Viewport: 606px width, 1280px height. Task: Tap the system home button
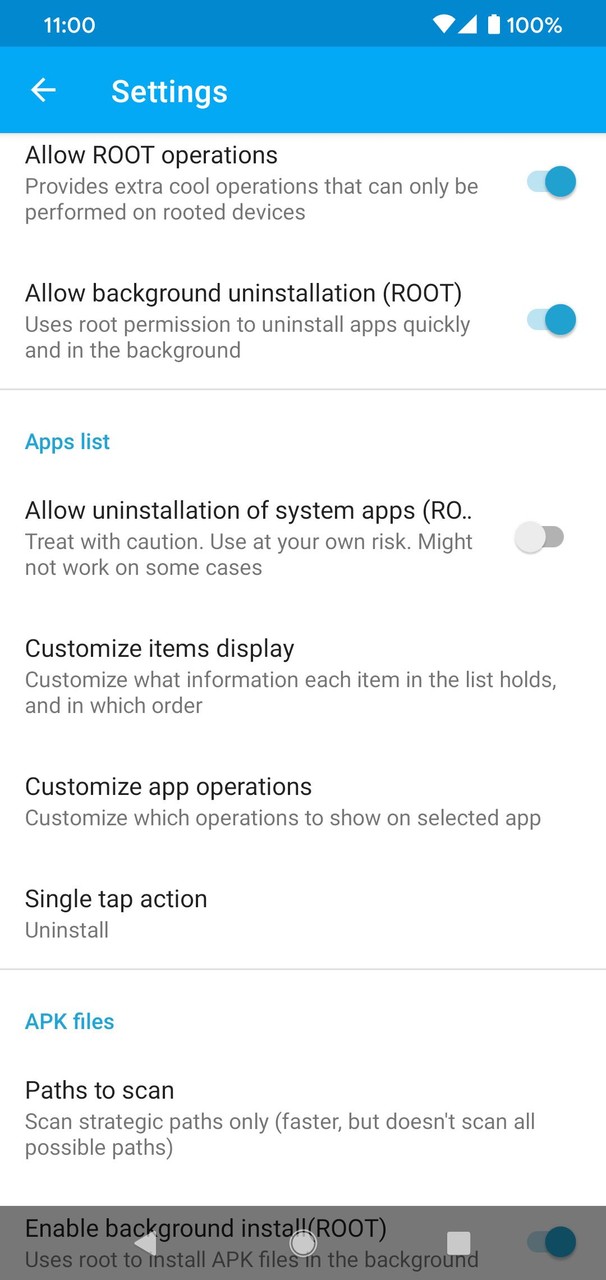point(303,1243)
